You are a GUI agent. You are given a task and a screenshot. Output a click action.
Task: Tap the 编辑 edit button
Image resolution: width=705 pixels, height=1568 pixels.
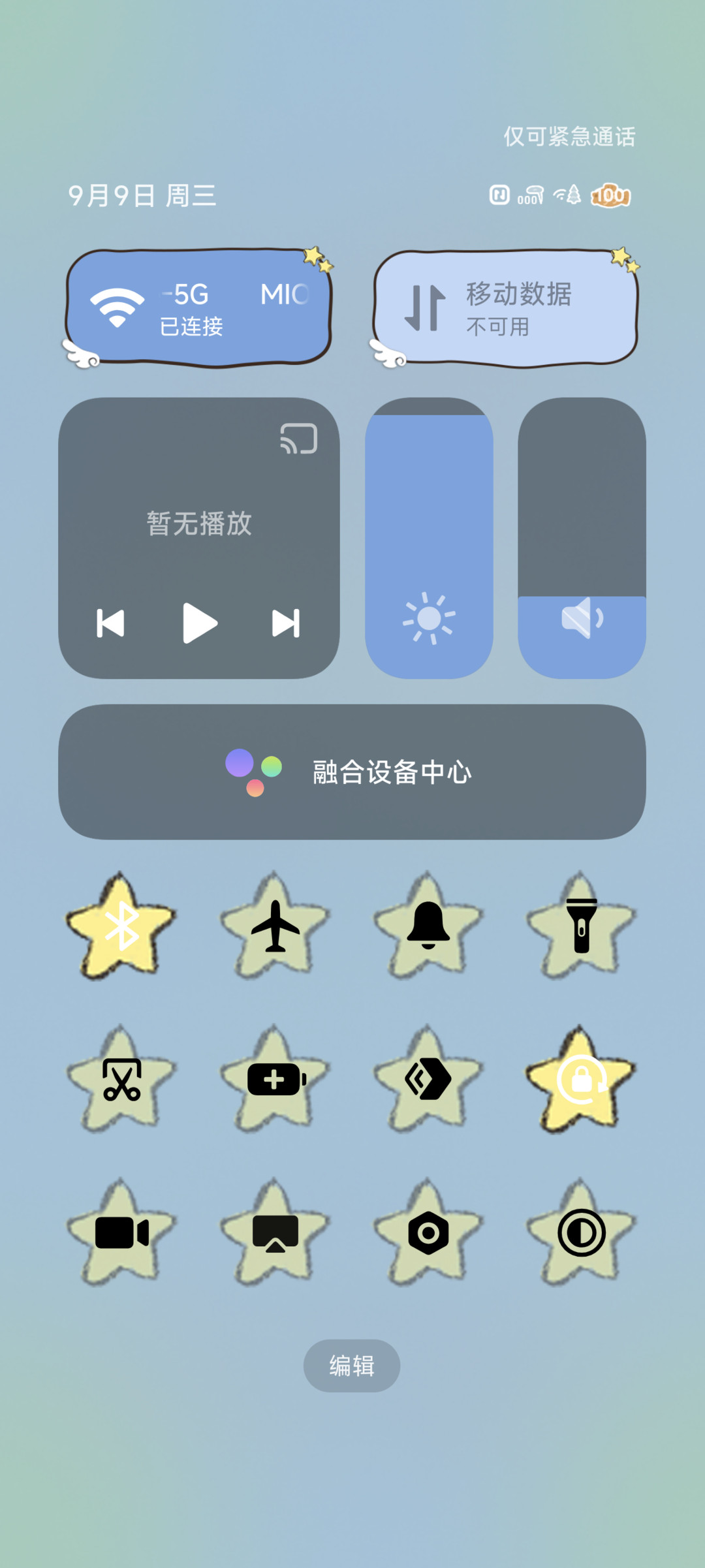click(x=352, y=1366)
